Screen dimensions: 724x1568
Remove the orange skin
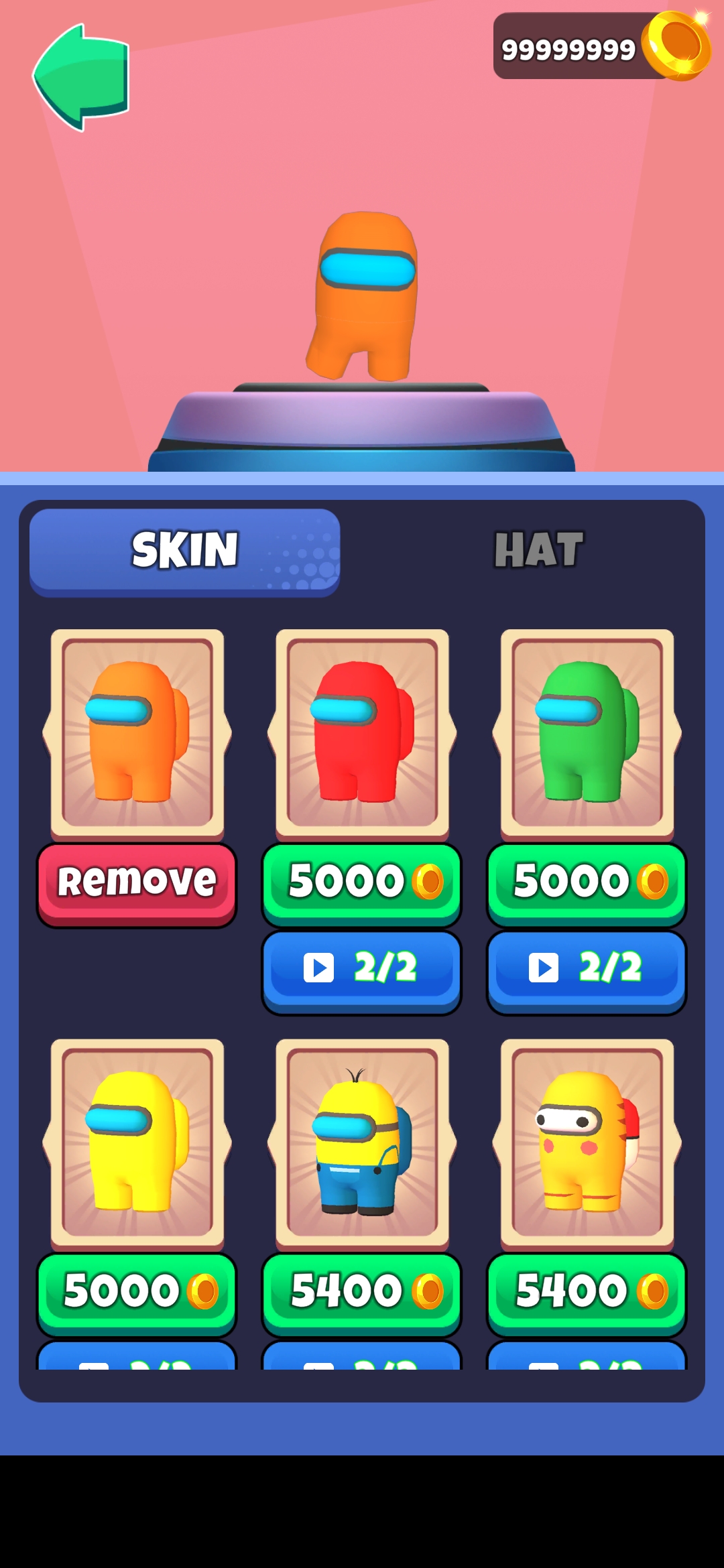[x=137, y=883]
